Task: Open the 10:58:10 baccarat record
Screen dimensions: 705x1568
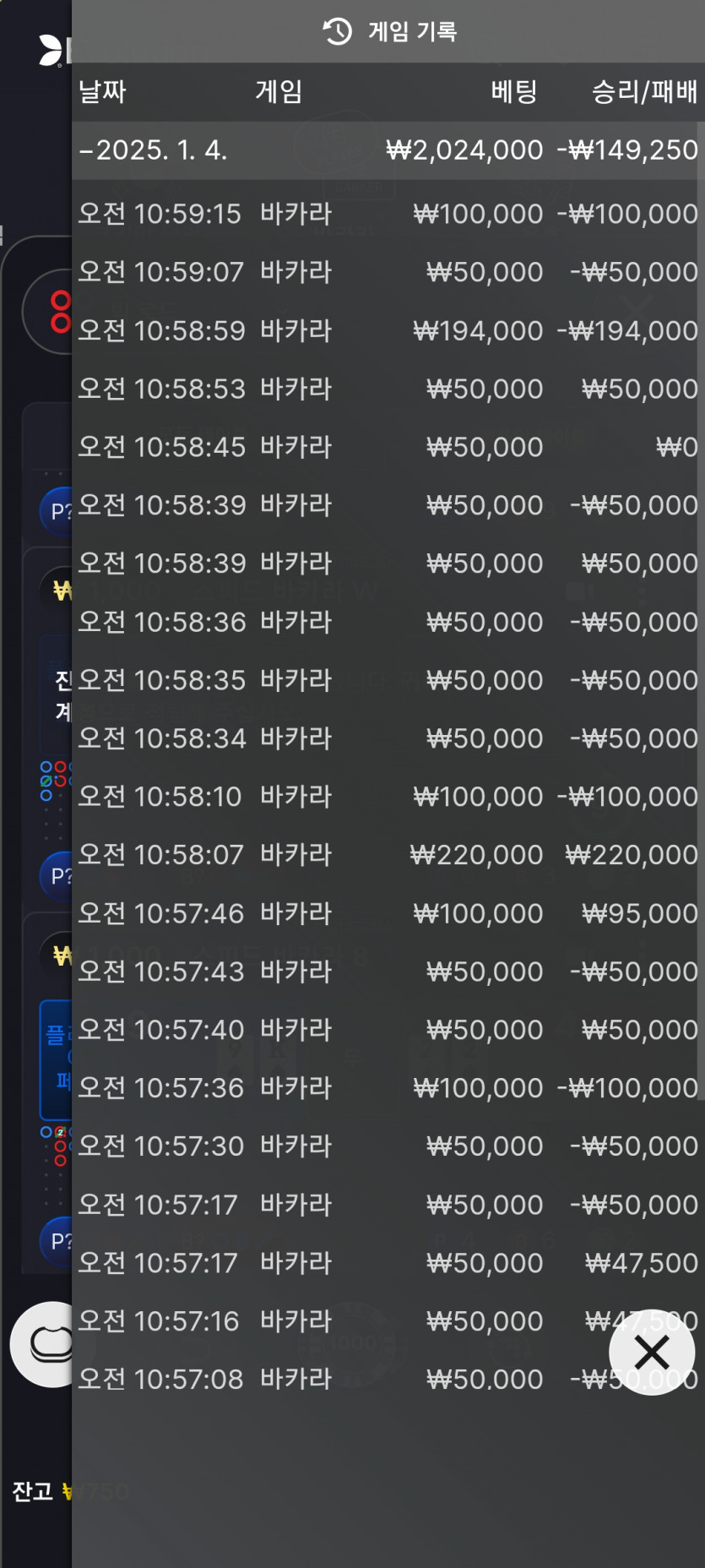Action: coord(388,797)
